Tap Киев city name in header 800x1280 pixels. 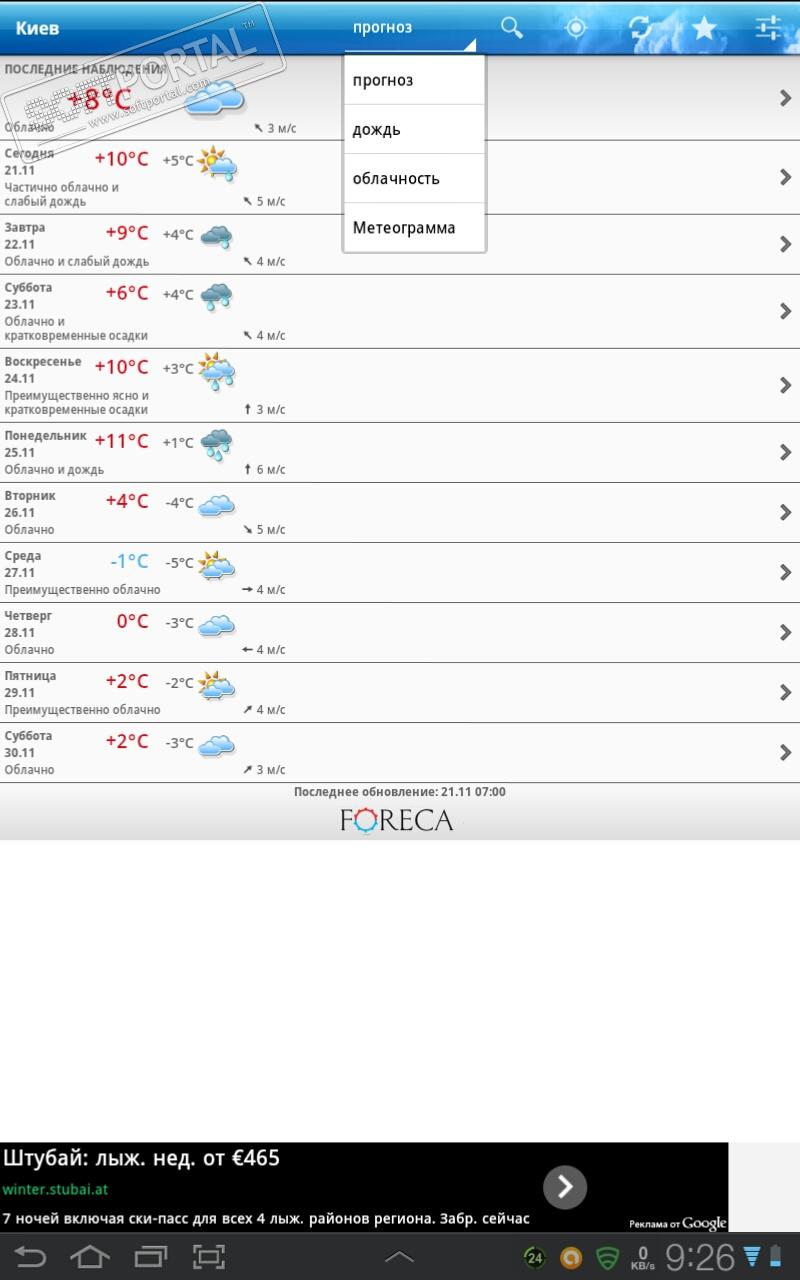[x=38, y=28]
